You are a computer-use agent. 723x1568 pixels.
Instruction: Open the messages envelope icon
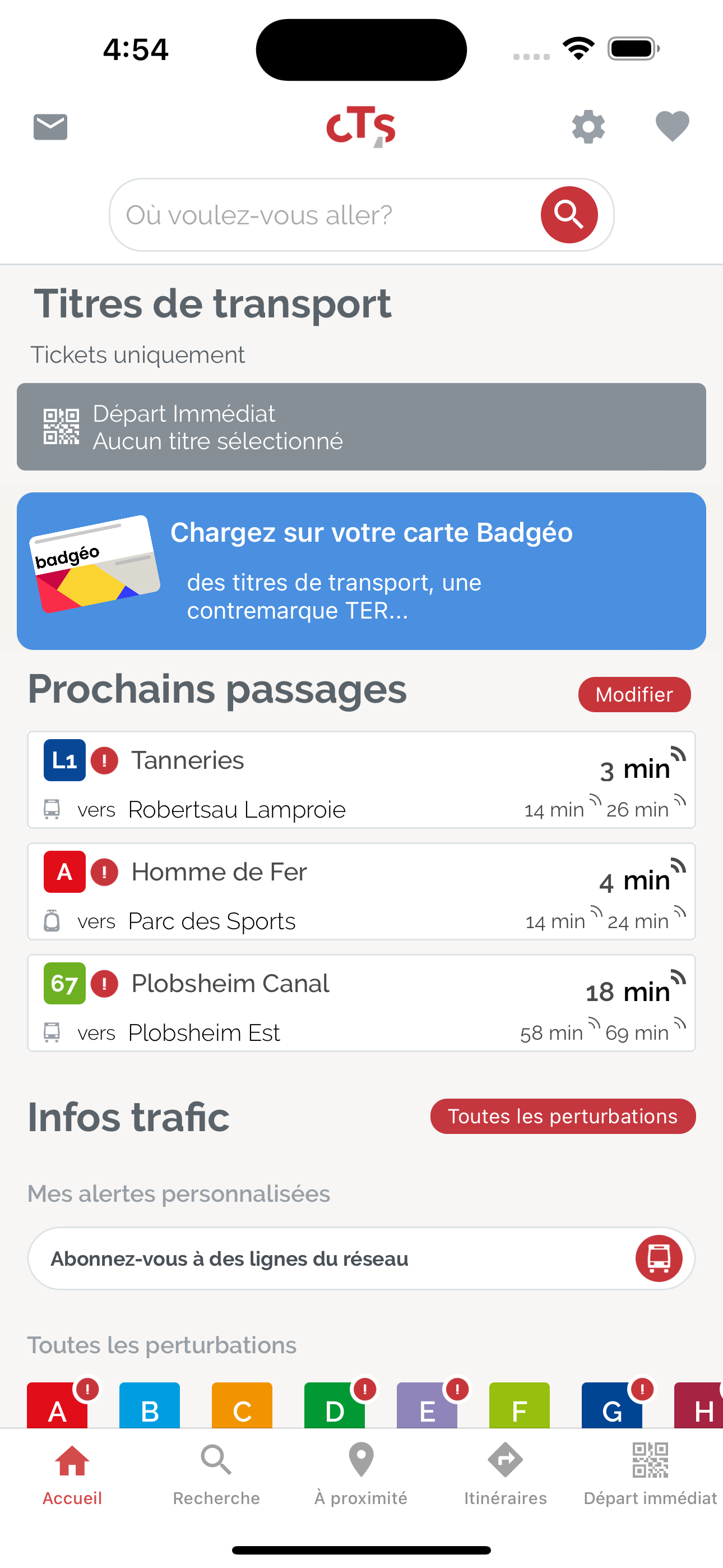click(50, 126)
